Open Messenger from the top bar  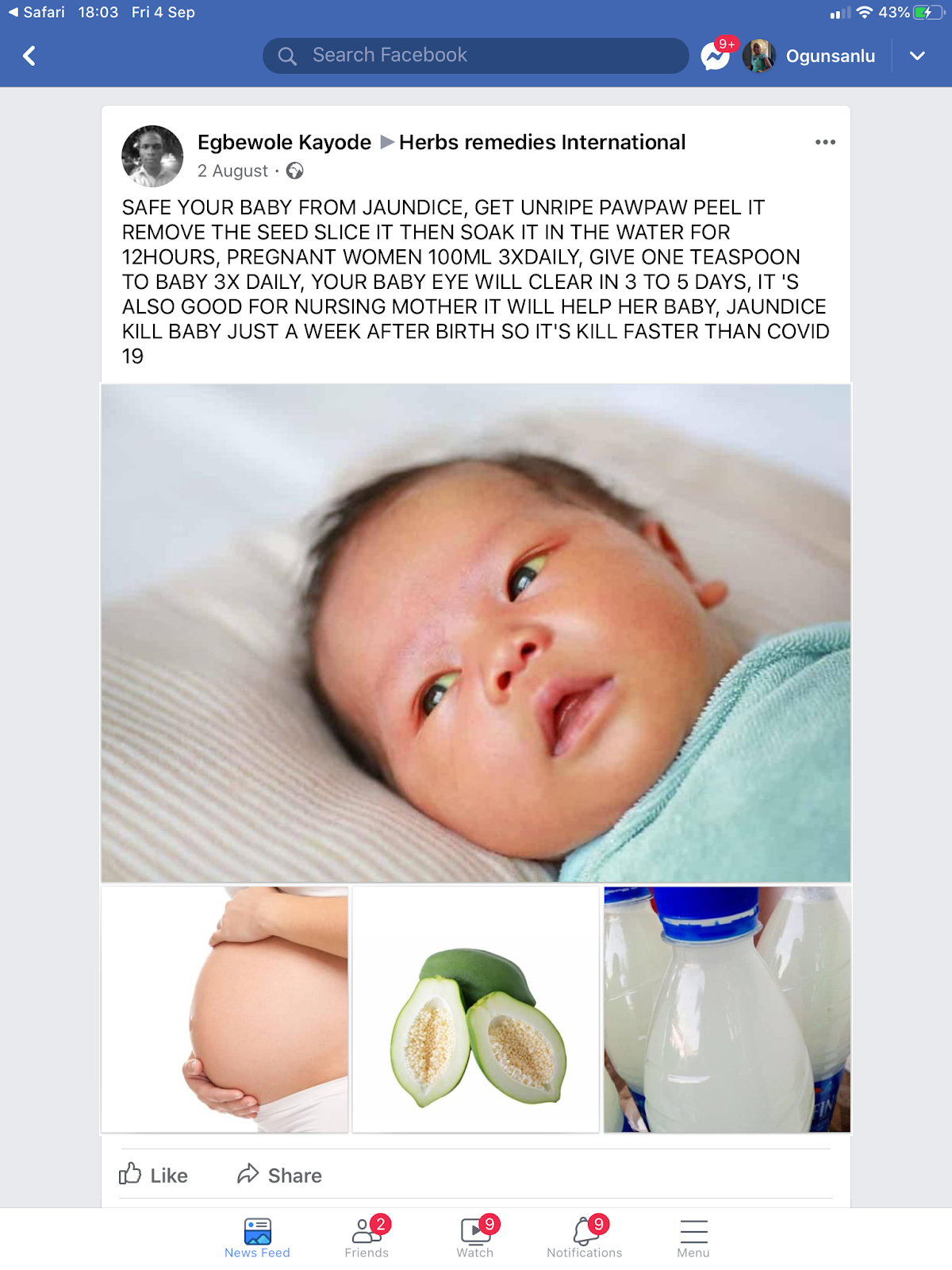716,56
